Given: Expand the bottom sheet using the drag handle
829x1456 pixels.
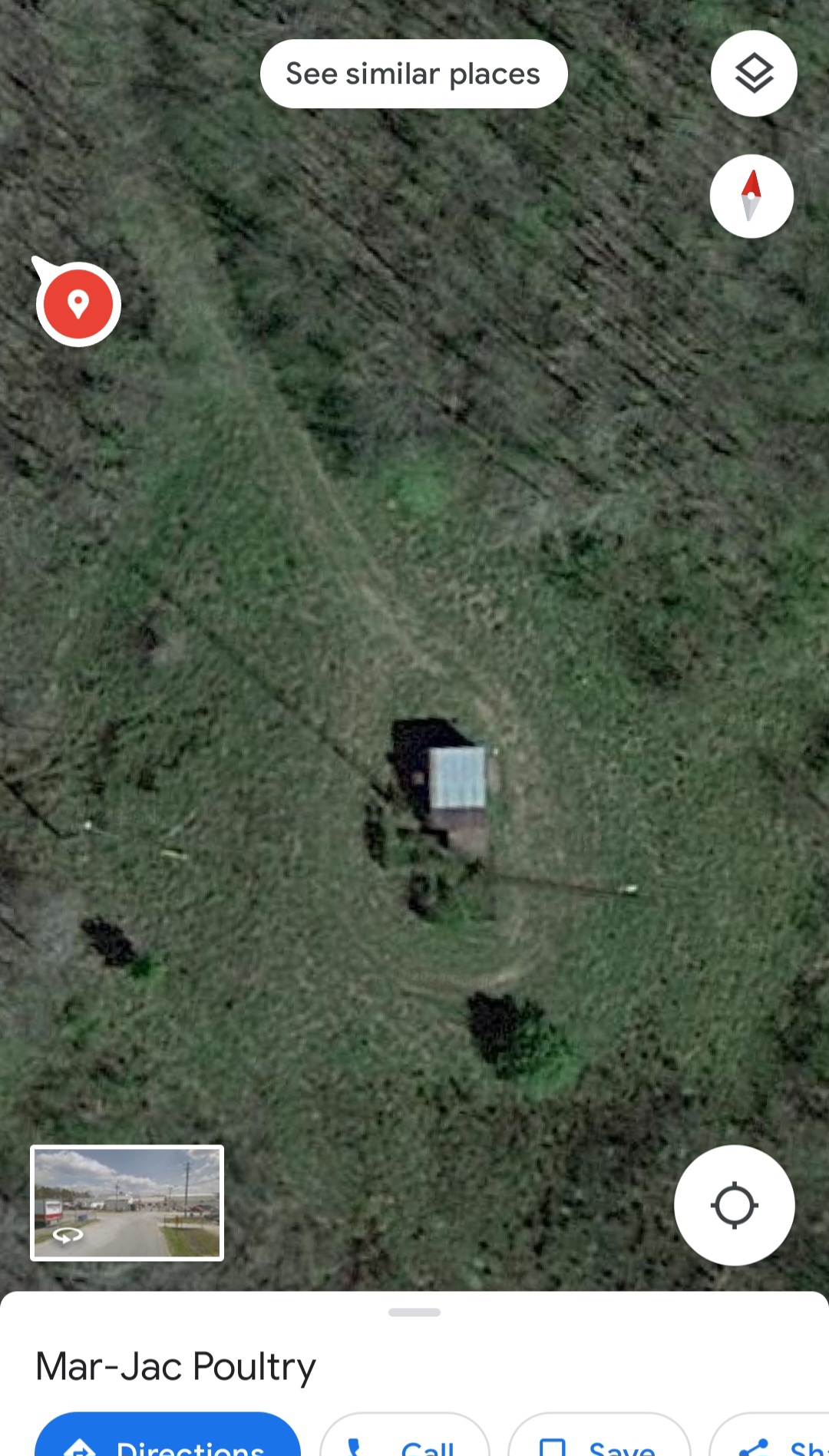Looking at the screenshot, I should pos(414,1312).
